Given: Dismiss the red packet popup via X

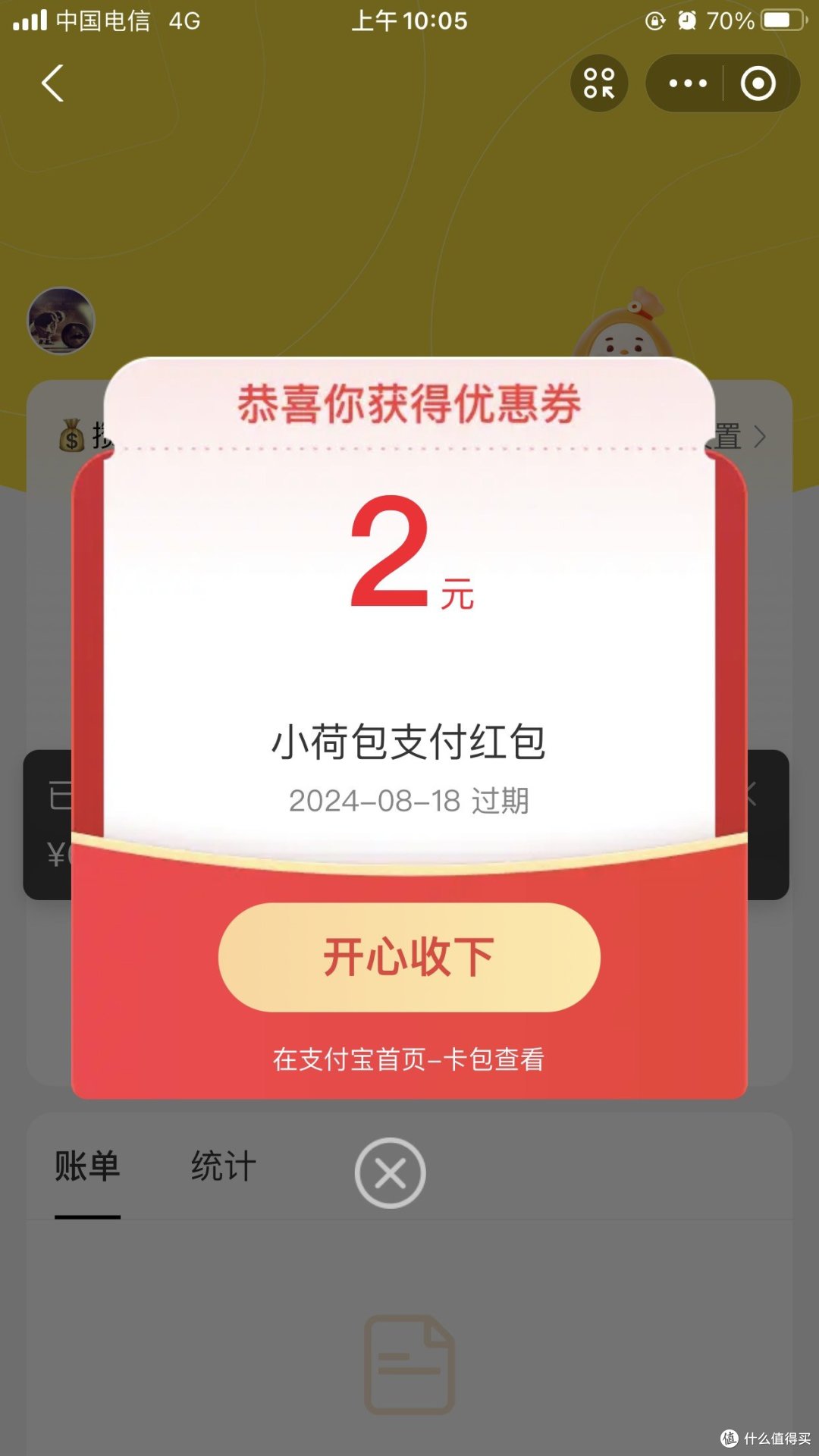Looking at the screenshot, I should coord(391,1172).
